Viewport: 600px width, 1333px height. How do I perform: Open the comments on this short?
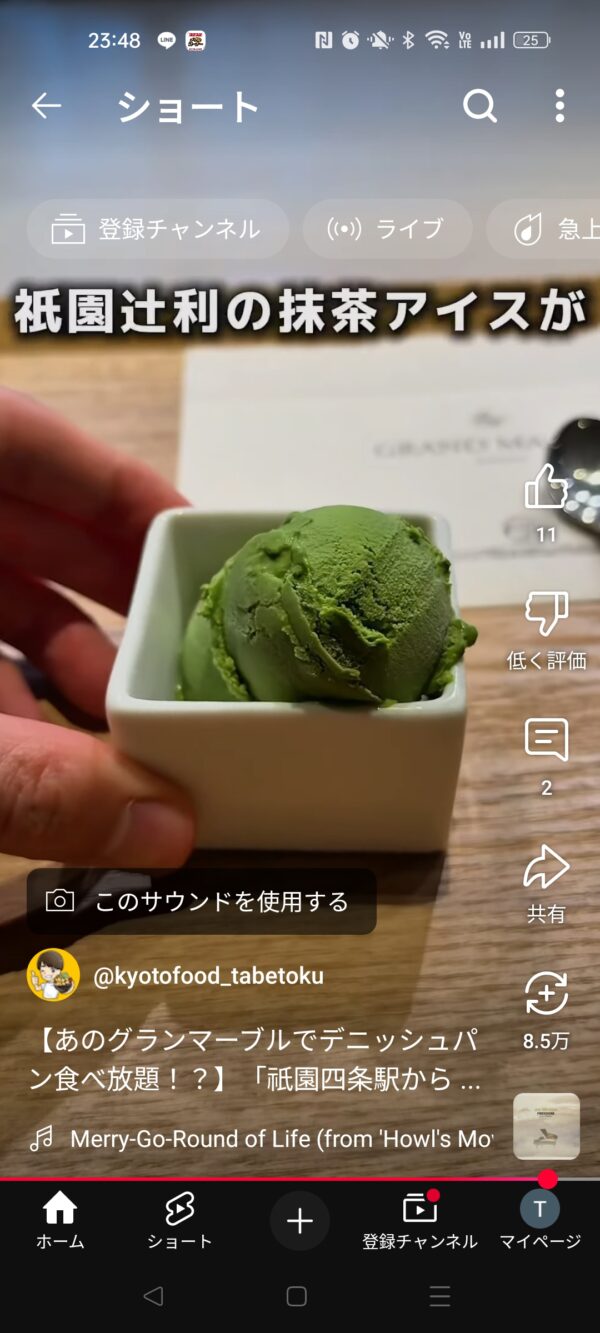pyautogui.click(x=546, y=741)
